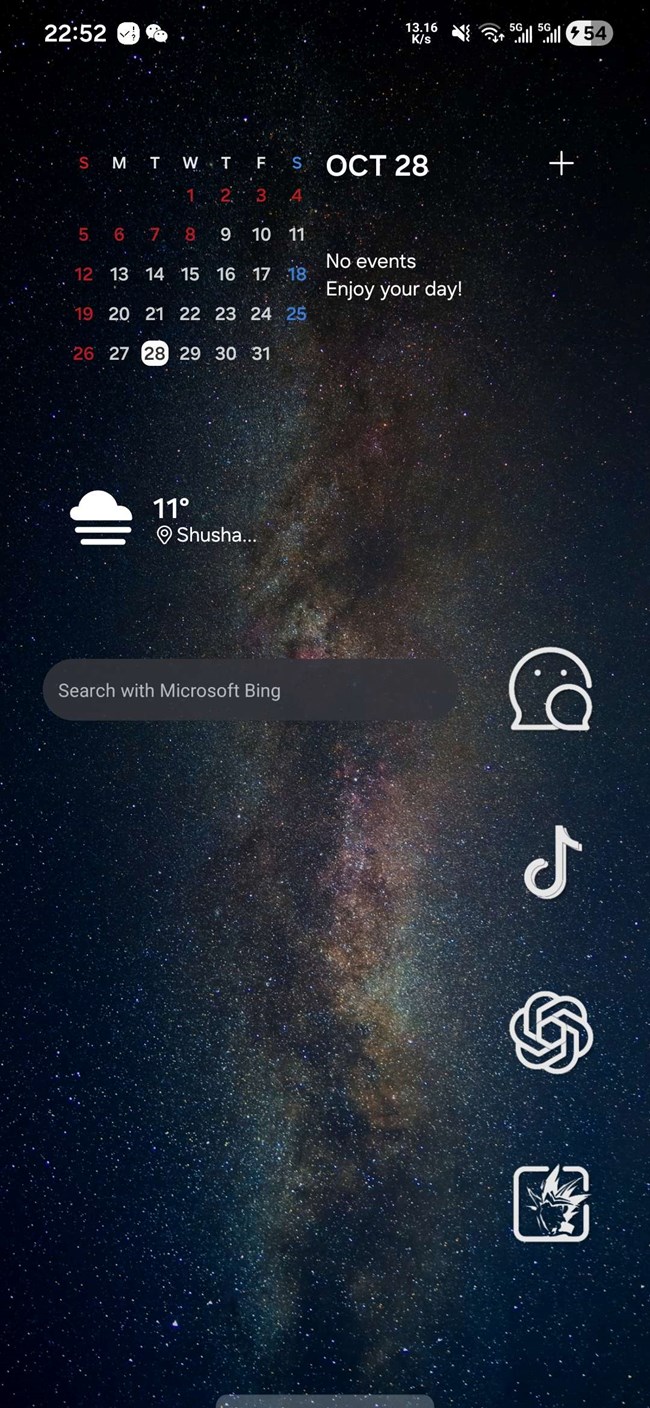Select October 29 in the calendar widget

(x=190, y=353)
